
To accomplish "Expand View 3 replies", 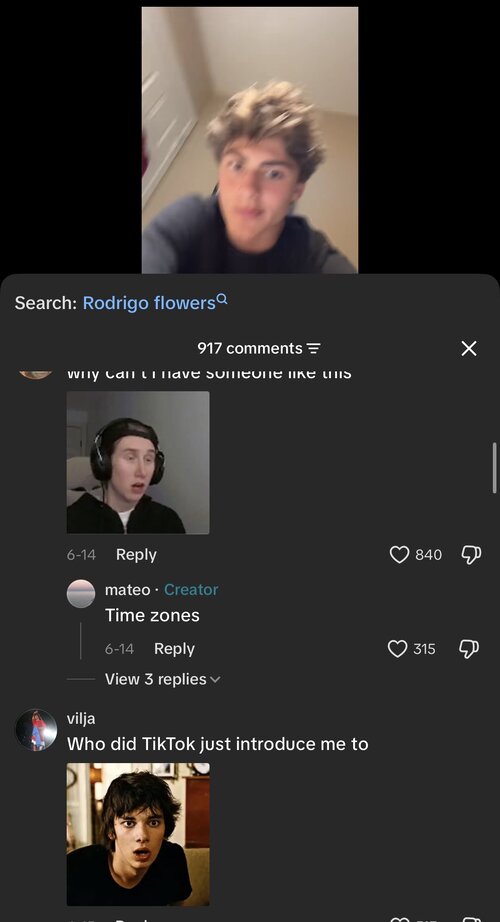I will (162, 679).
